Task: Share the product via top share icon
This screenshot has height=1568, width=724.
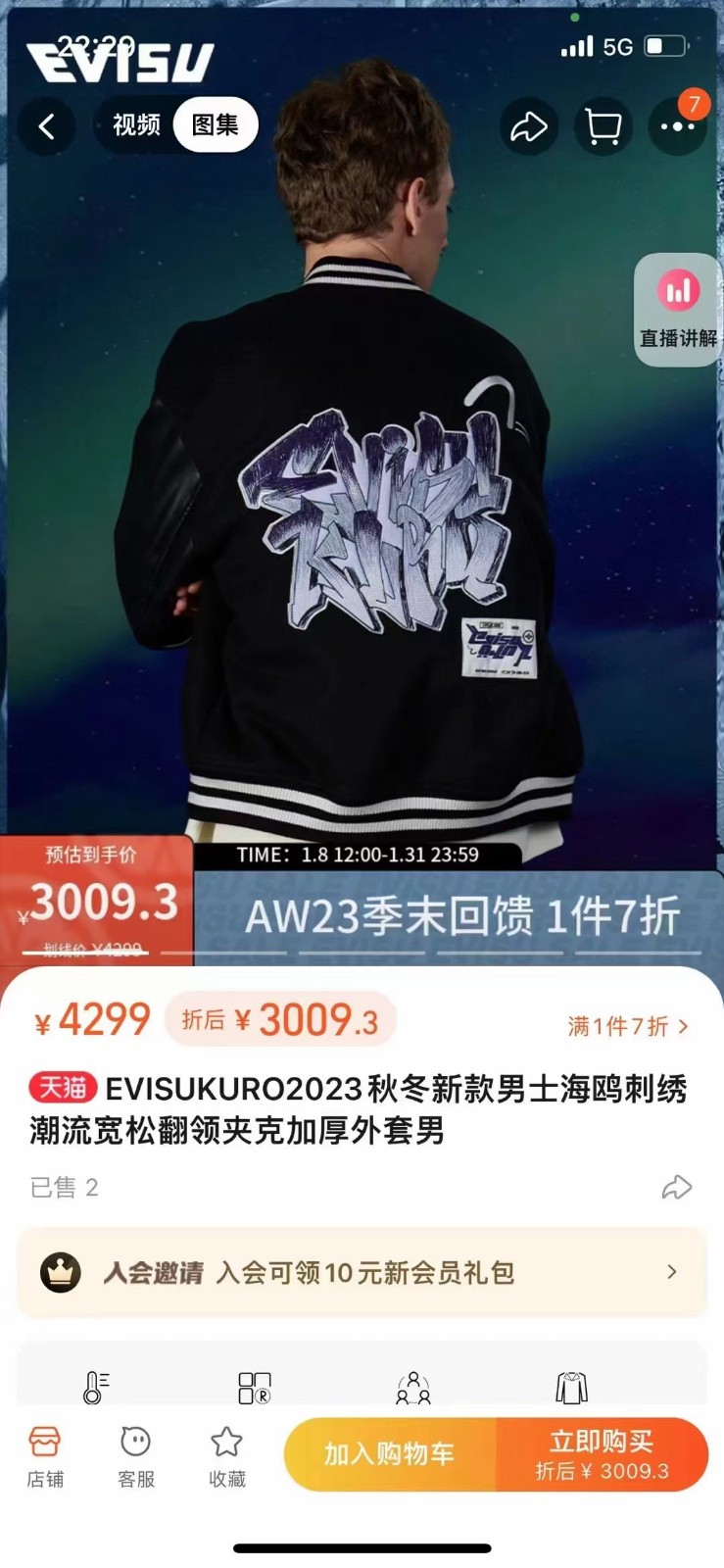Action: (529, 125)
